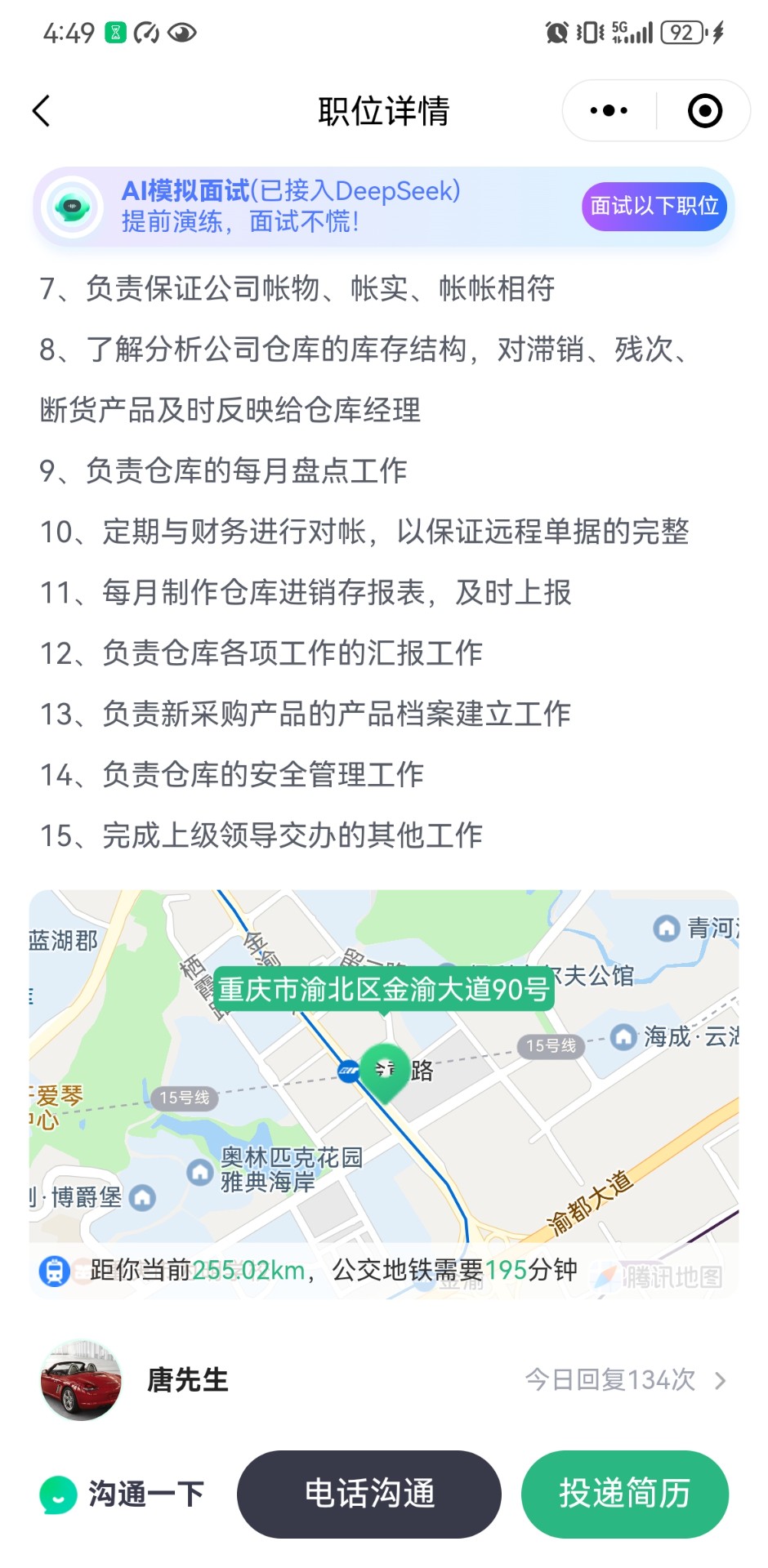Tap 沟通一下 to chat with the recruiter
The width and height of the screenshot is (768, 1568).
[123, 1494]
